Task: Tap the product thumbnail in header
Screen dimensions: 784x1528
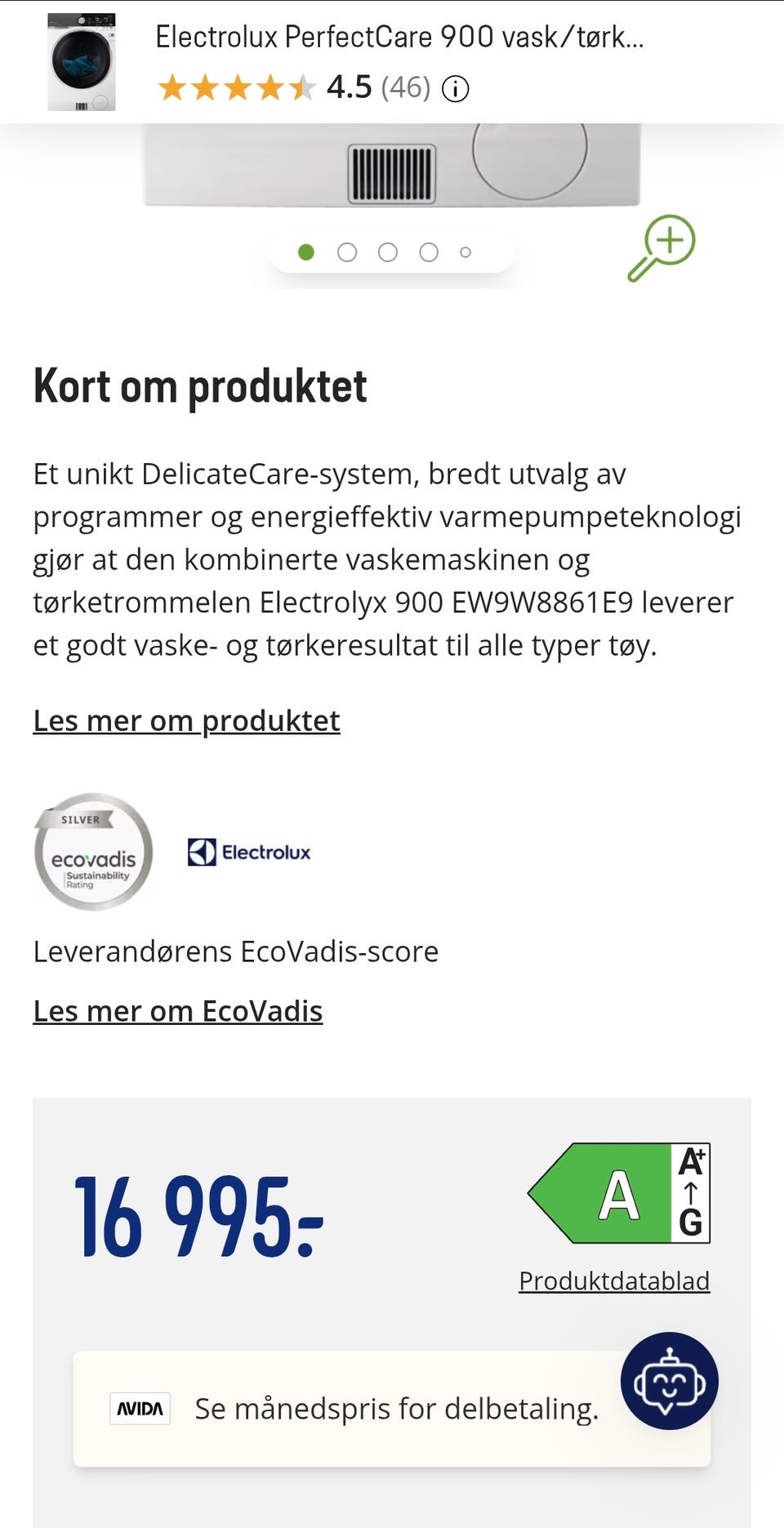Action: 82,62
